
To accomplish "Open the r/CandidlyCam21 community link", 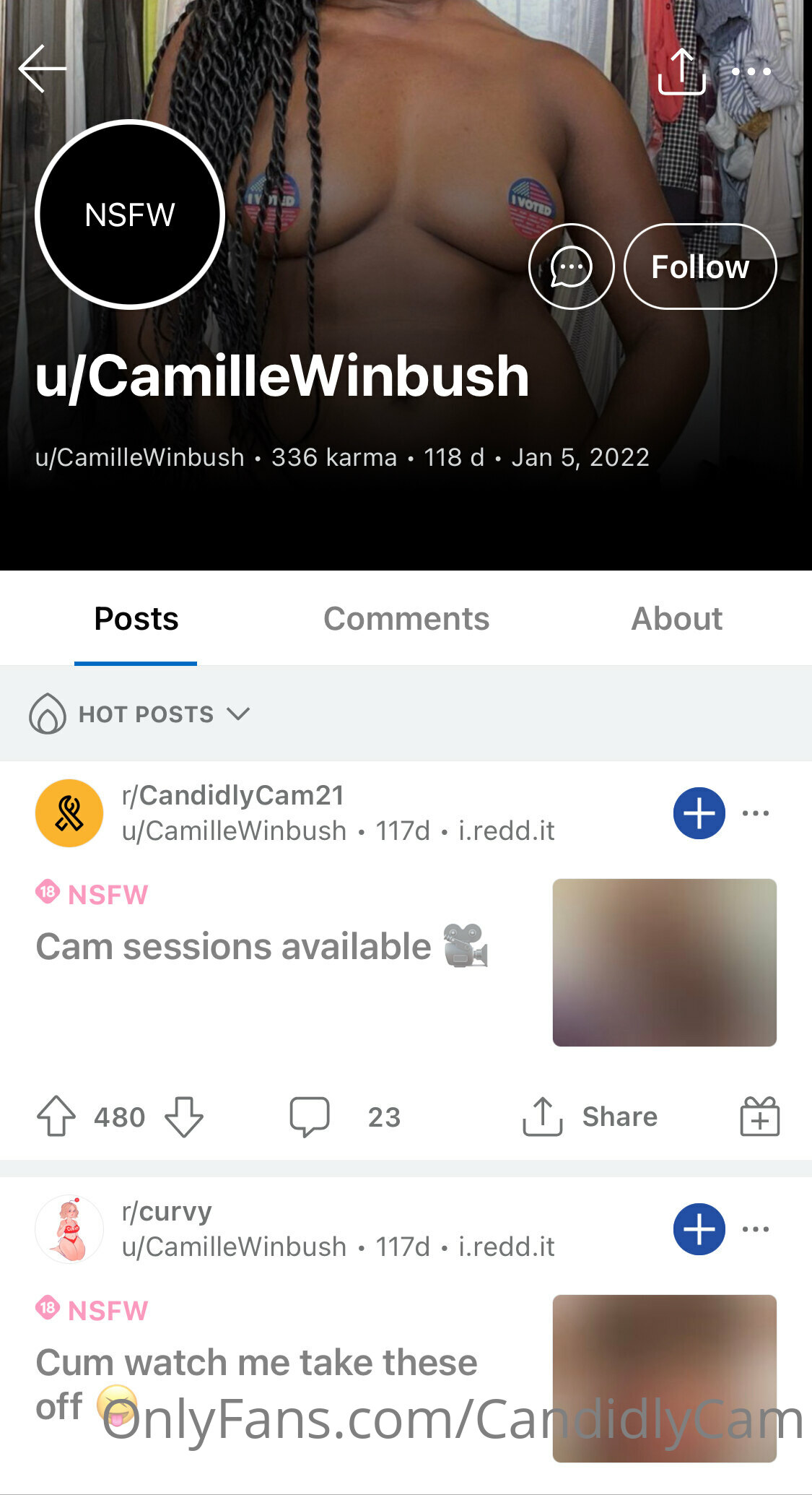I will point(232,795).
